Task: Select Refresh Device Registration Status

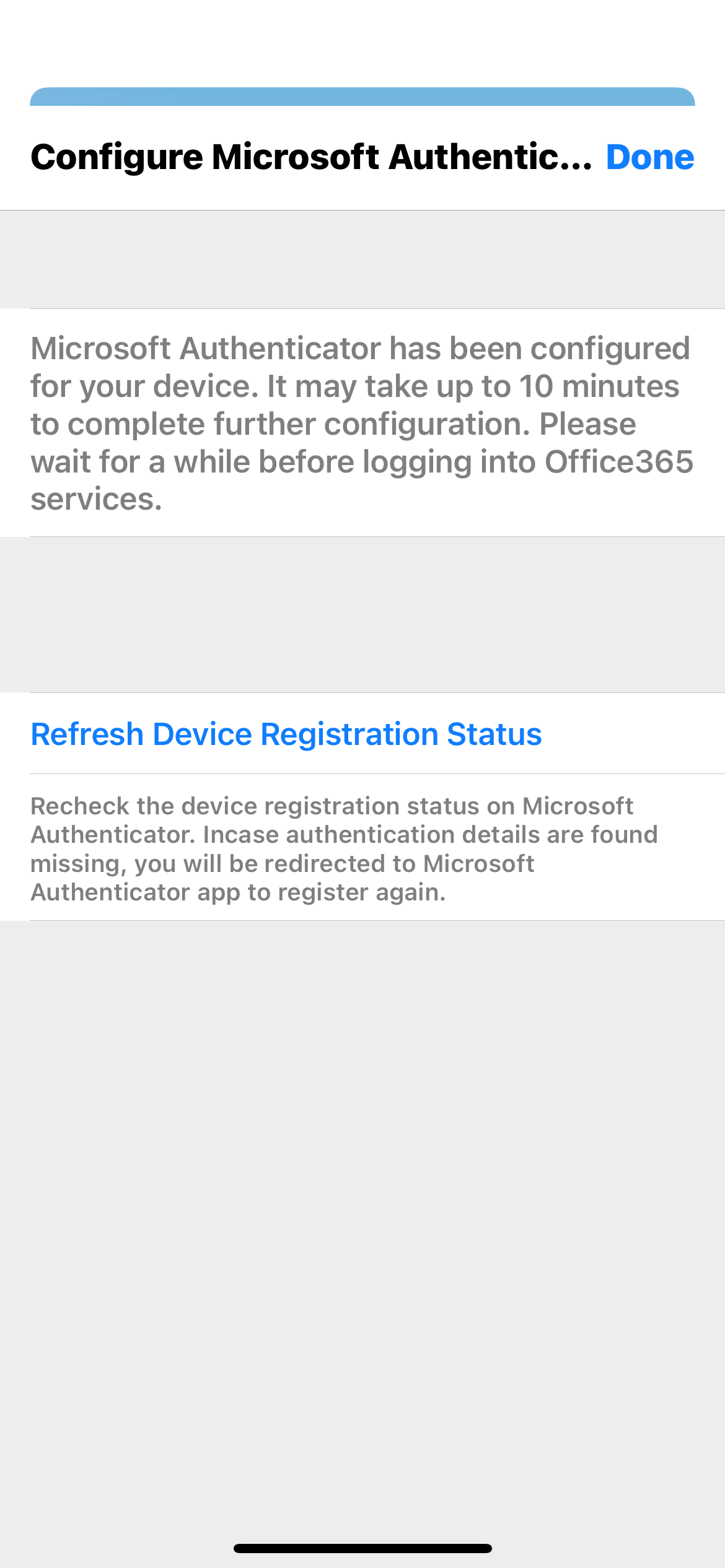Action: click(x=286, y=734)
